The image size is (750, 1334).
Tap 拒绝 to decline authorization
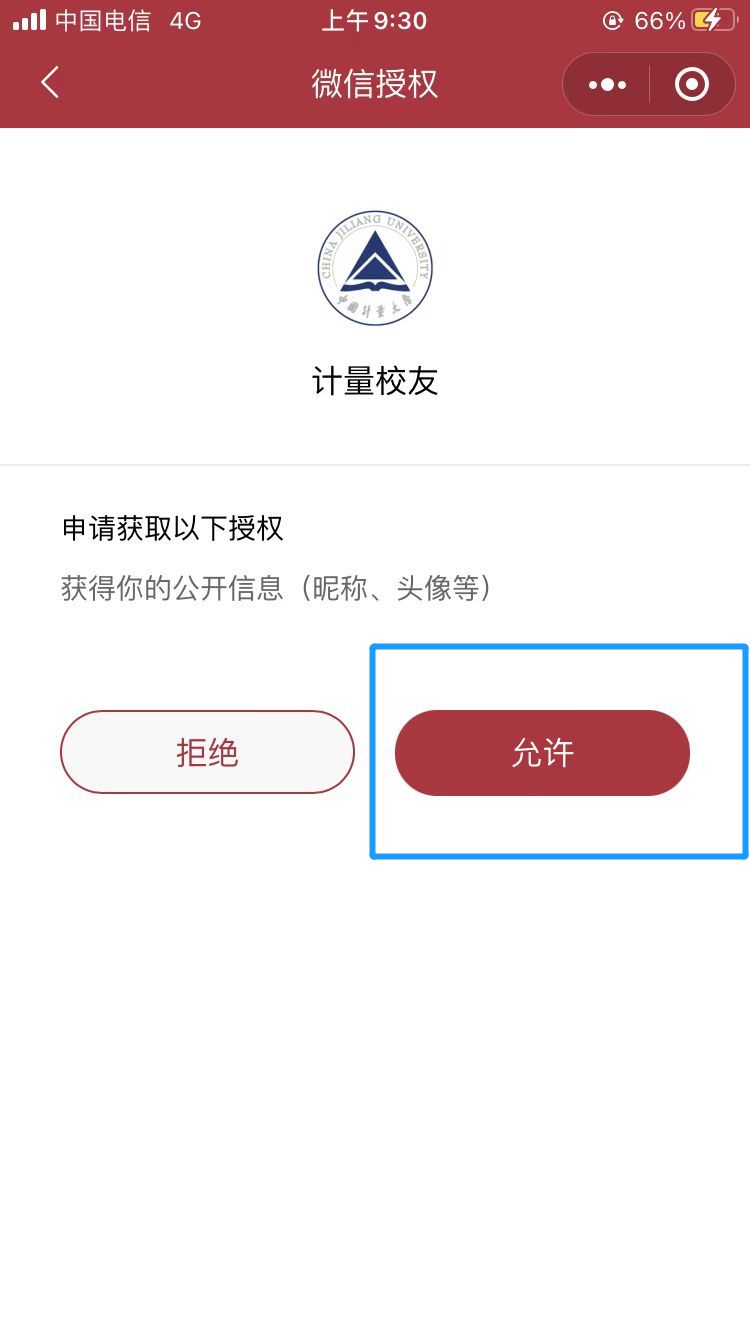pos(207,752)
